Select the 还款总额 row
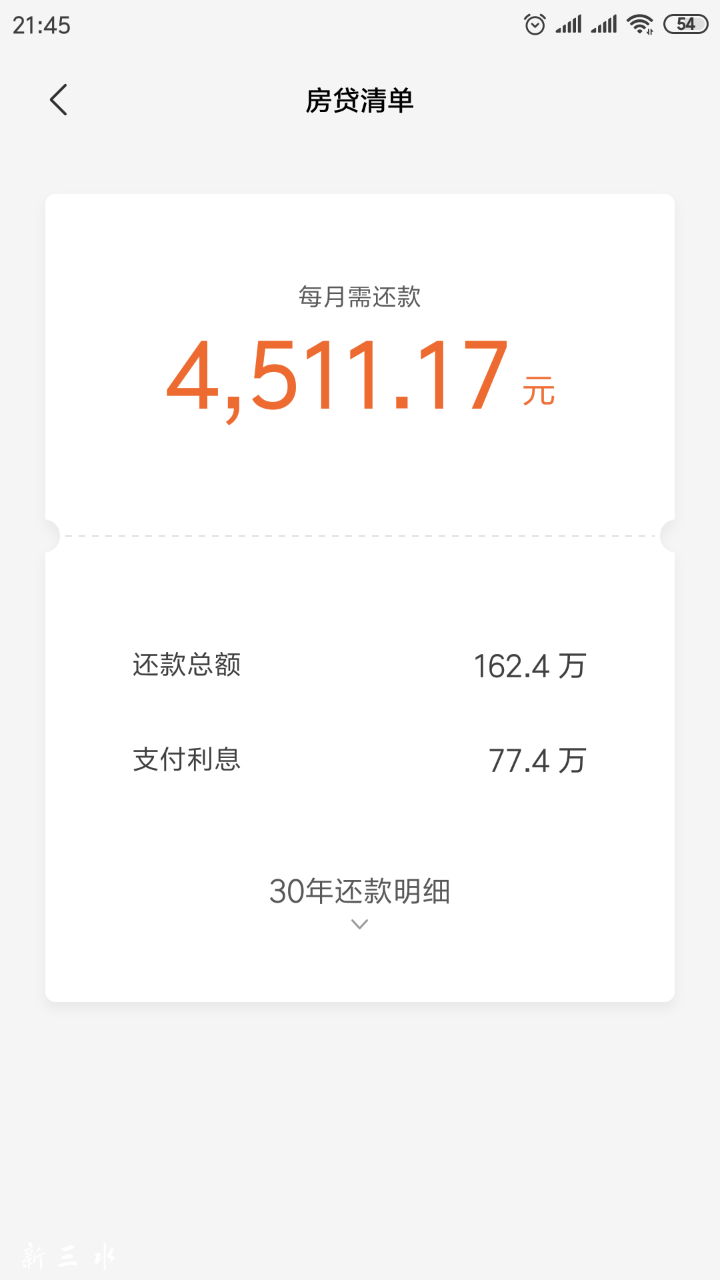The height and width of the screenshot is (1280, 720). pyautogui.click(x=359, y=666)
